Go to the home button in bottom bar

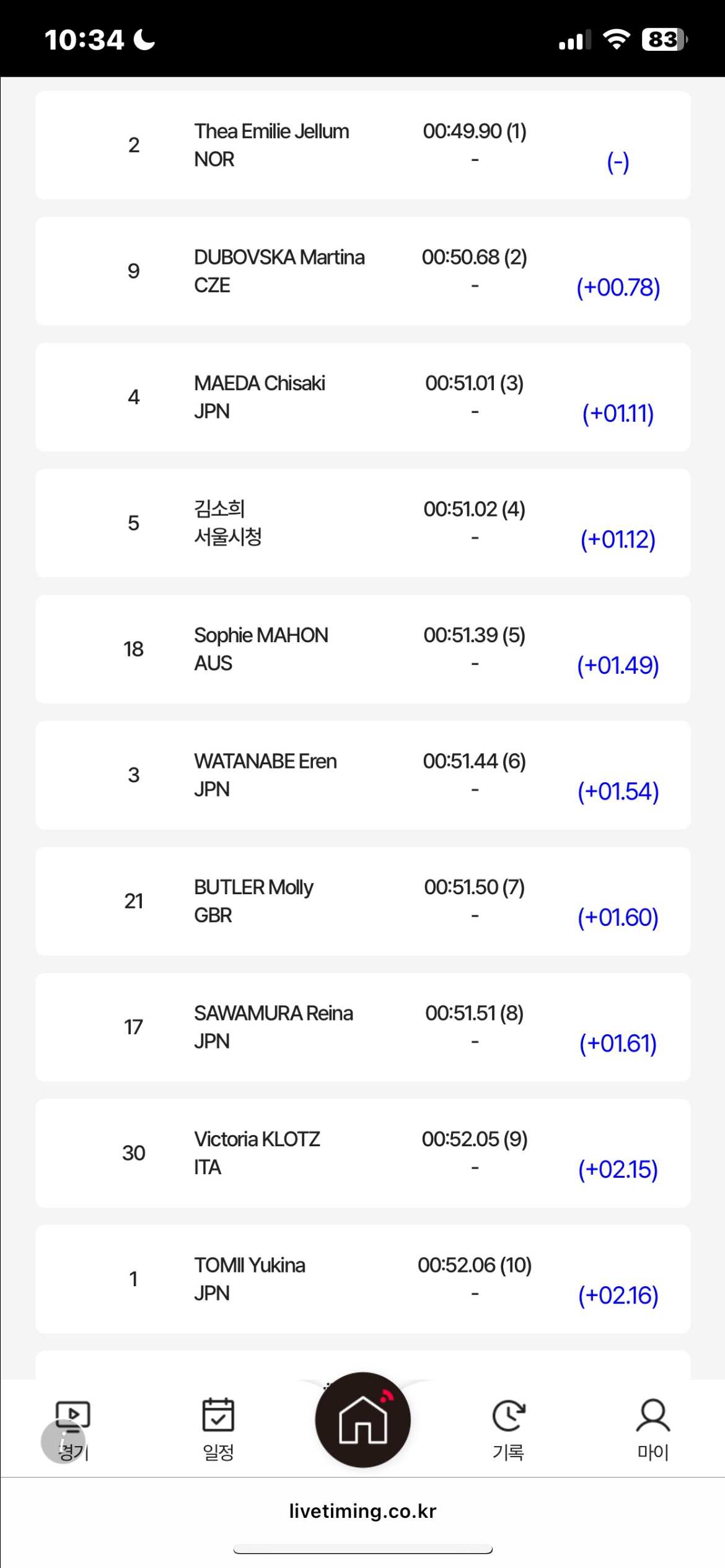click(362, 1419)
